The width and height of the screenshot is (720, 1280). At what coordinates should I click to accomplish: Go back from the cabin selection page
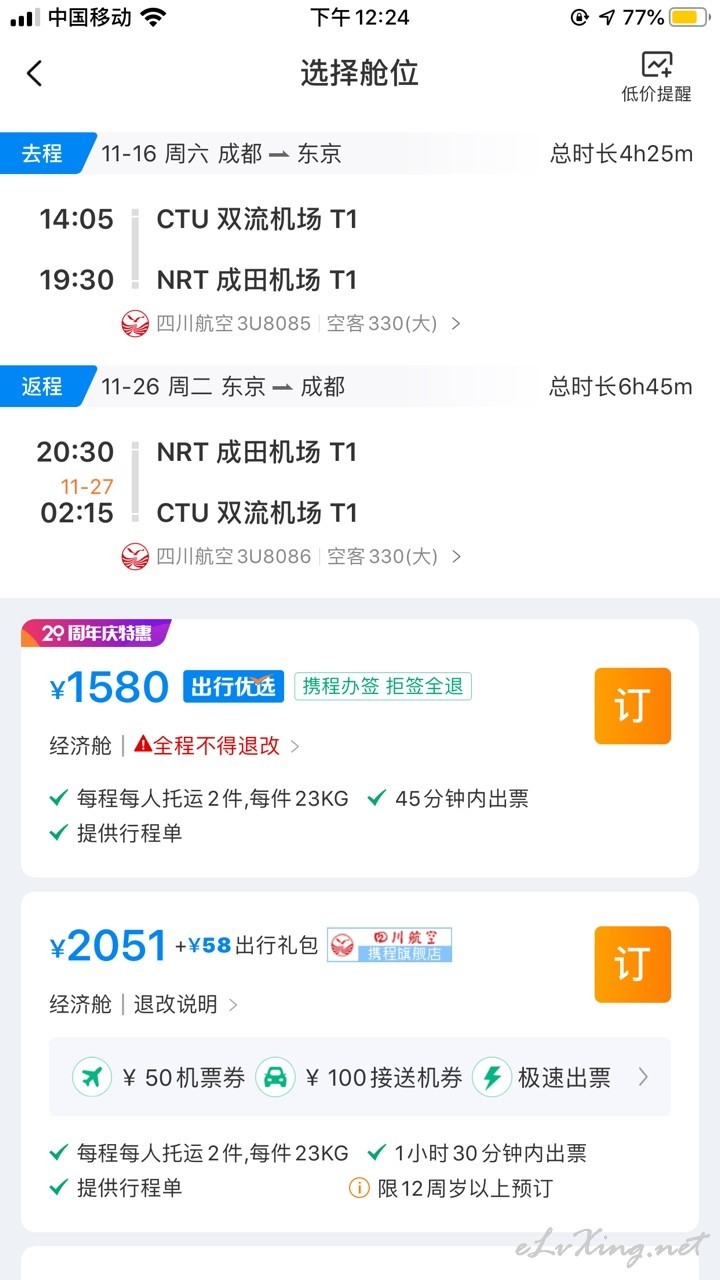point(35,73)
